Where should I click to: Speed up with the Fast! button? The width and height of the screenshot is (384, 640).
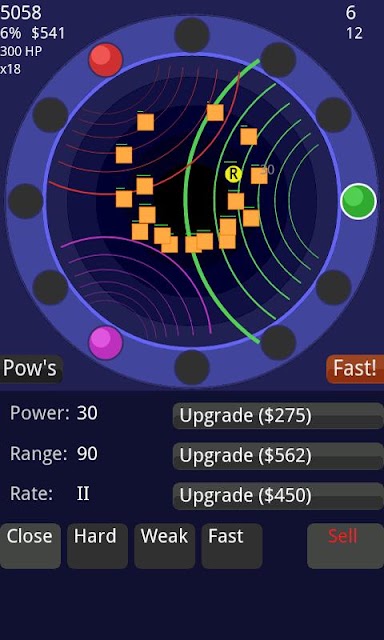[355, 369]
